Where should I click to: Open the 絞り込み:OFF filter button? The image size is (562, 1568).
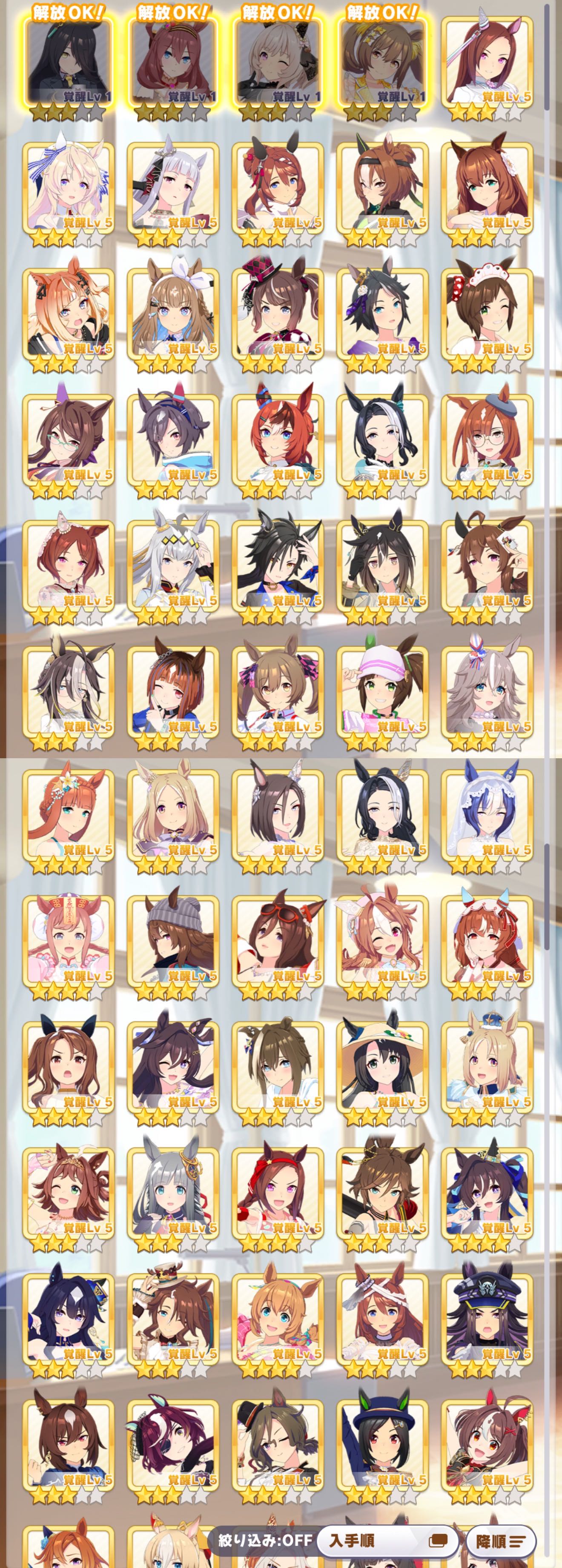pos(266,1540)
